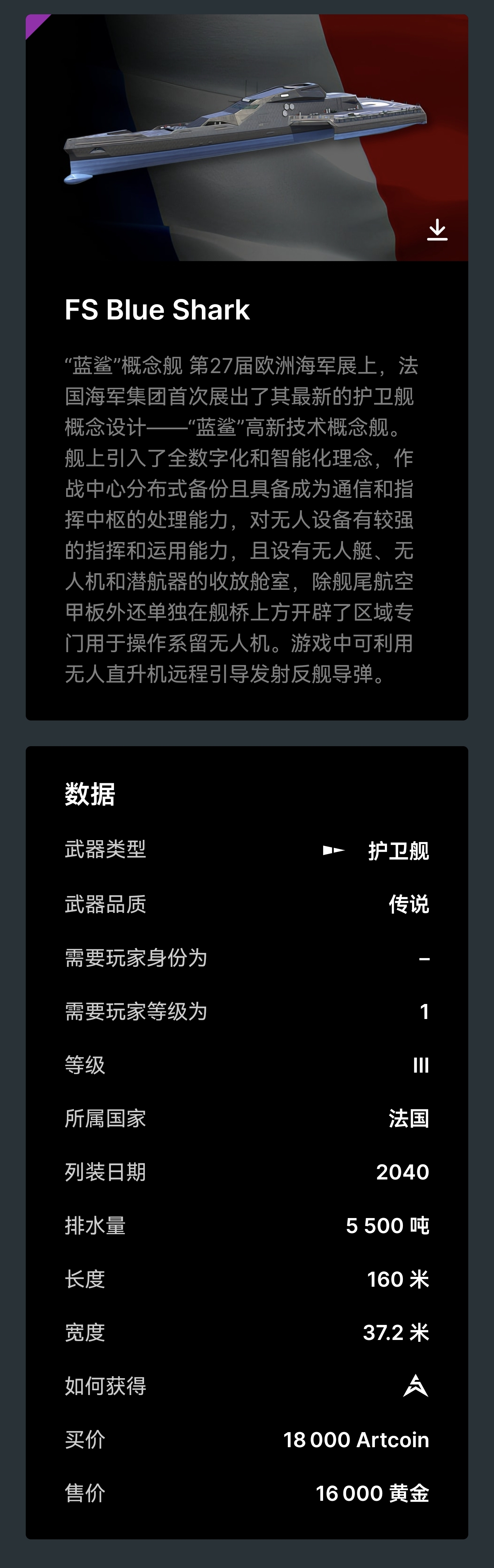Image resolution: width=494 pixels, height=1568 pixels.
Task: Download the FS Blue Shark image
Action: tap(437, 230)
